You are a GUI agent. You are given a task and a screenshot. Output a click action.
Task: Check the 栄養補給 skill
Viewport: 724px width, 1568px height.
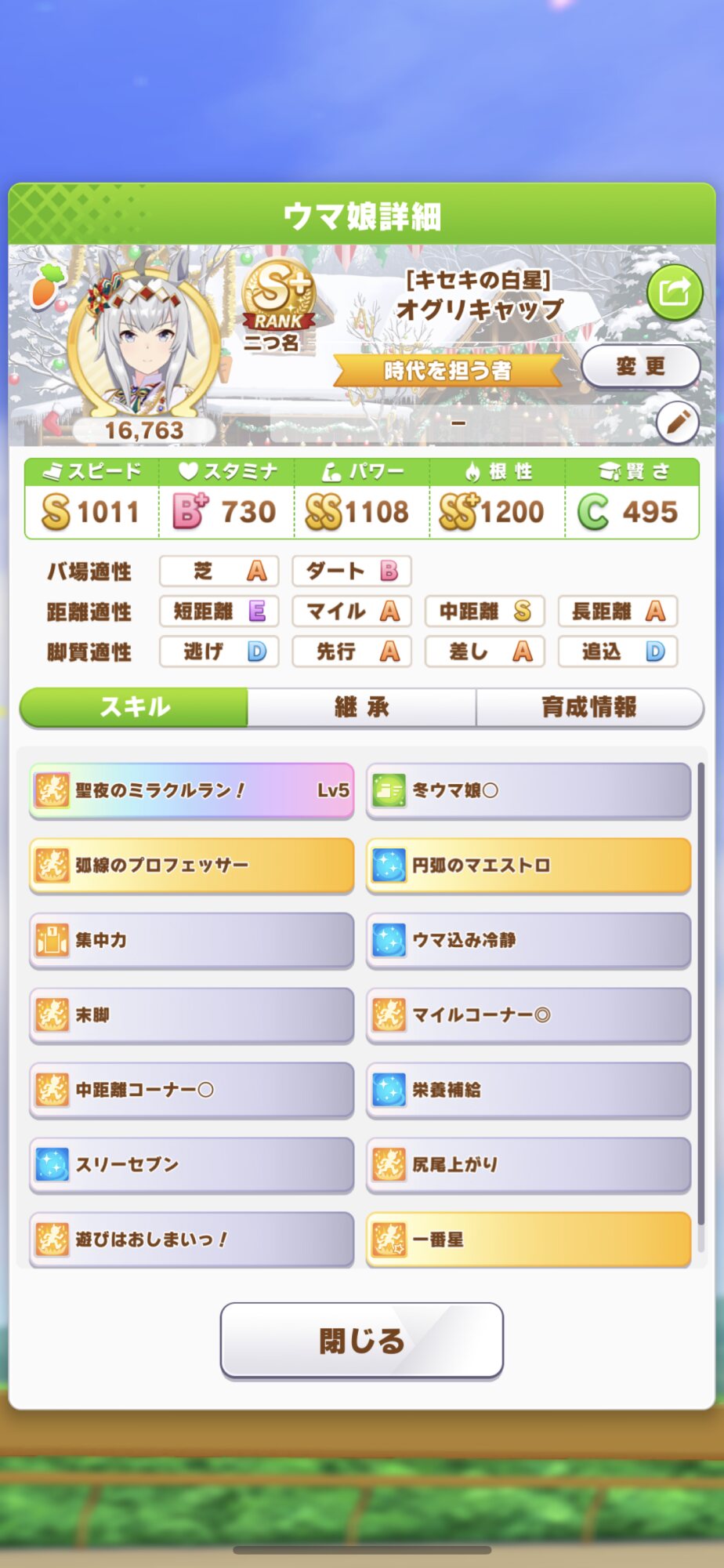[x=528, y=1090]
